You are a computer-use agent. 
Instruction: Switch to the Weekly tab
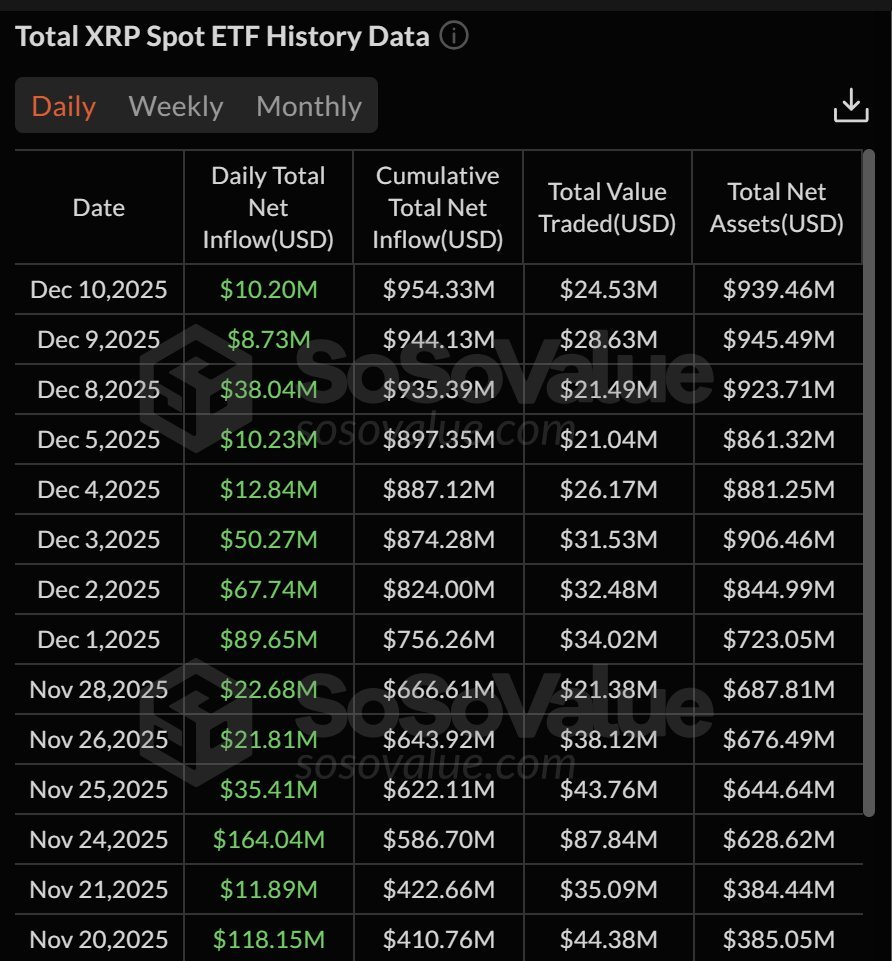[x=176, y=106]
